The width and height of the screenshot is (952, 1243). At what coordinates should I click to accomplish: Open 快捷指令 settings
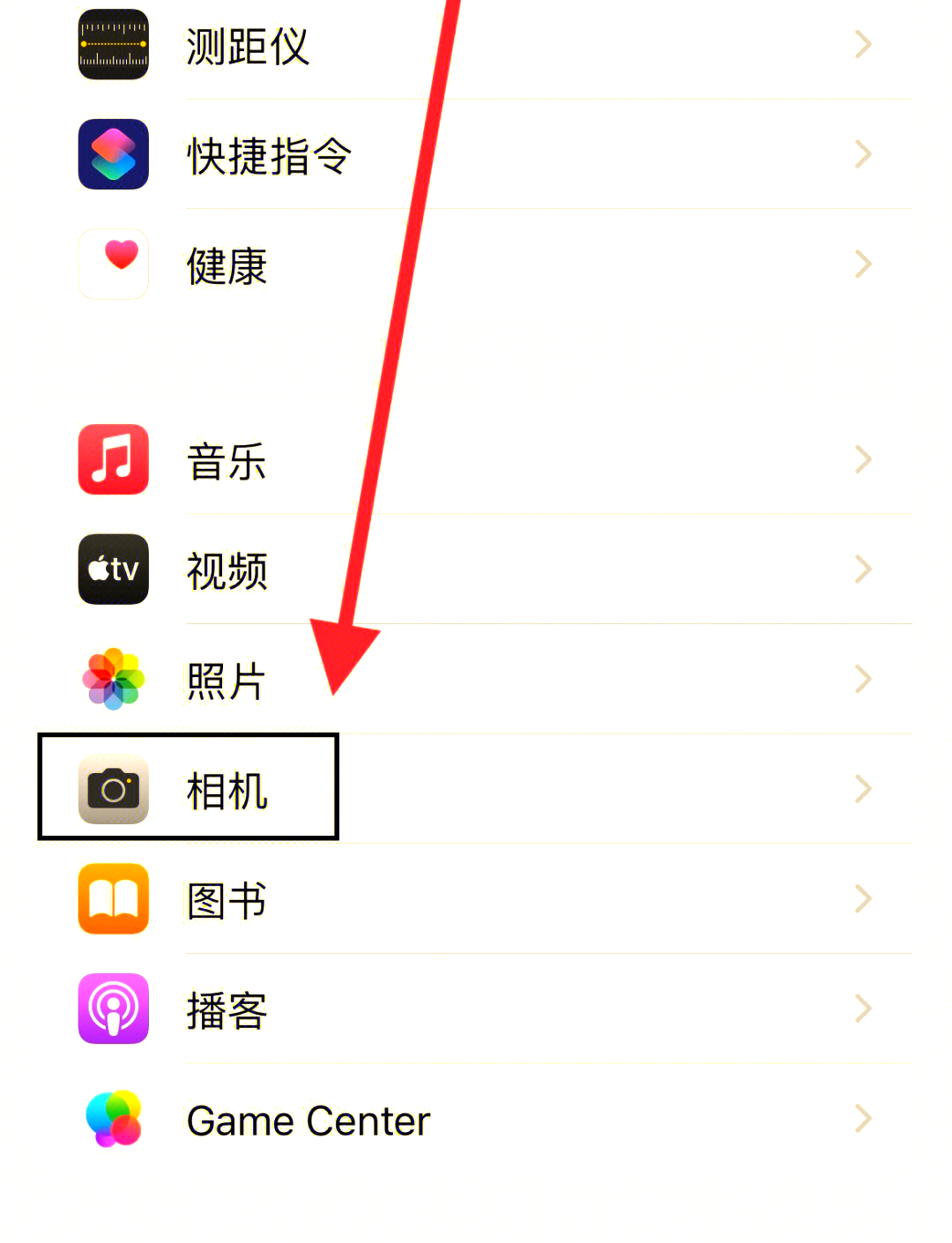click(x=269, y=156)
